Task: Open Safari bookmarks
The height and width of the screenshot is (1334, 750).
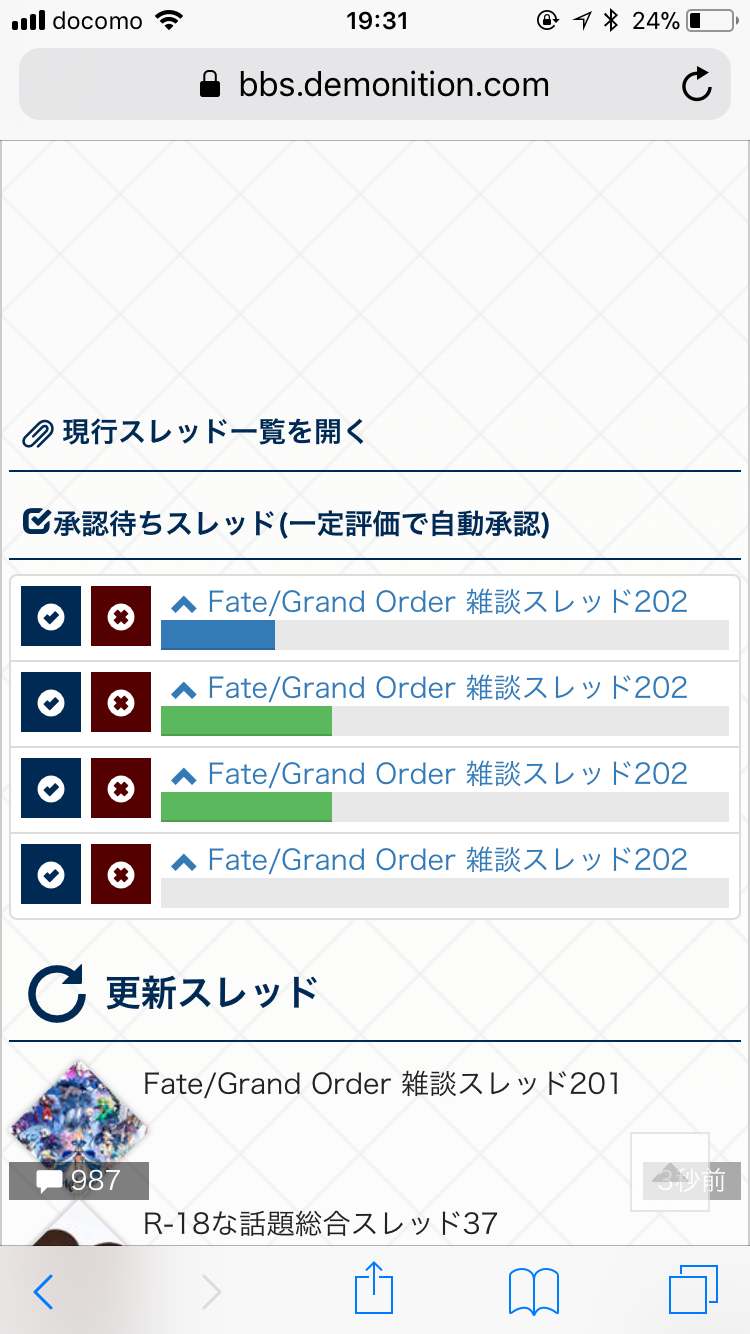Action: pos(533,1292)
